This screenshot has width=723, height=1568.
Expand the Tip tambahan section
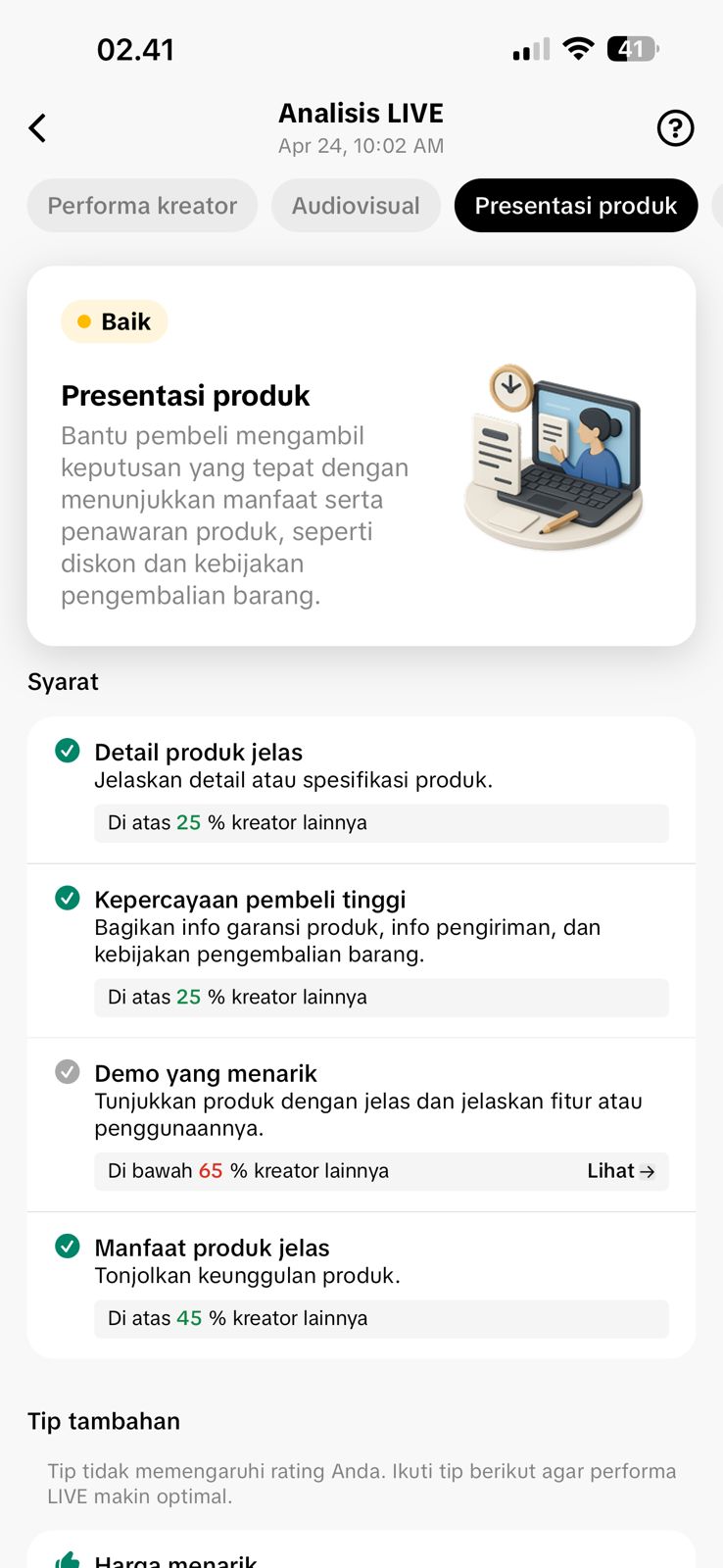(x=103, y=1420)
